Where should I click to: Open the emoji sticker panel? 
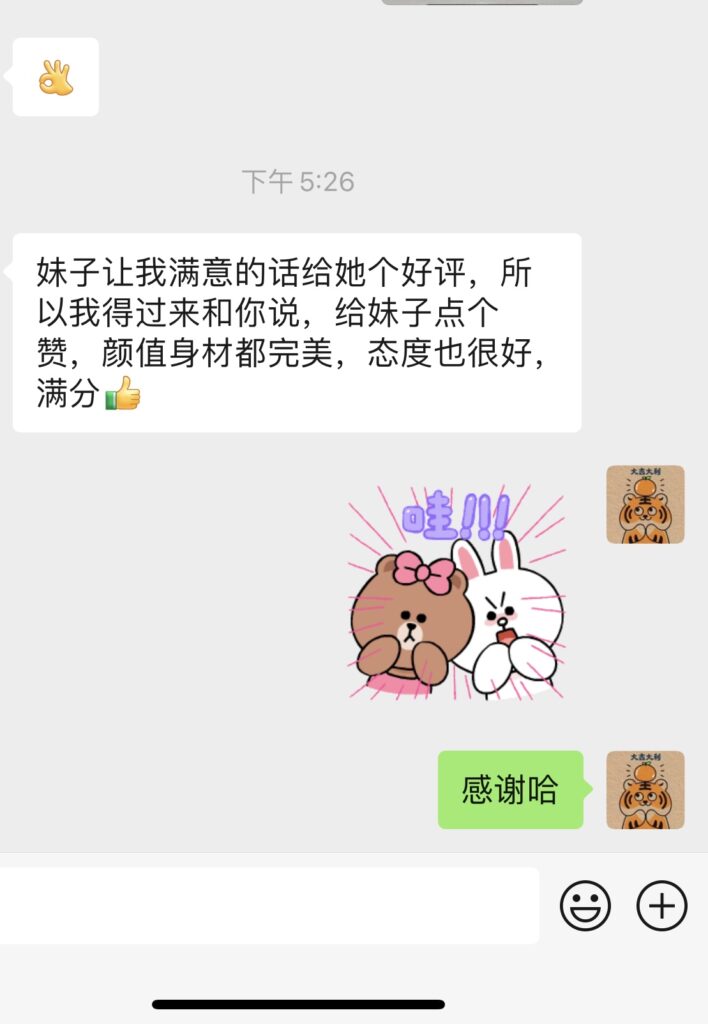(585, 906)
